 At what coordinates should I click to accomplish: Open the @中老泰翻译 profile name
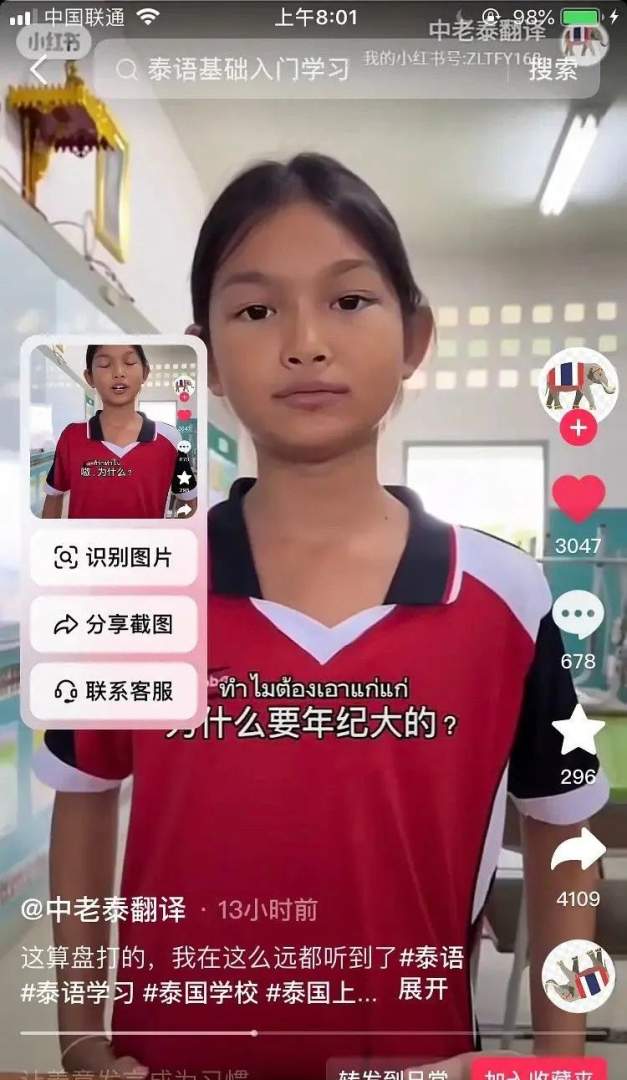tap(104, 909)
